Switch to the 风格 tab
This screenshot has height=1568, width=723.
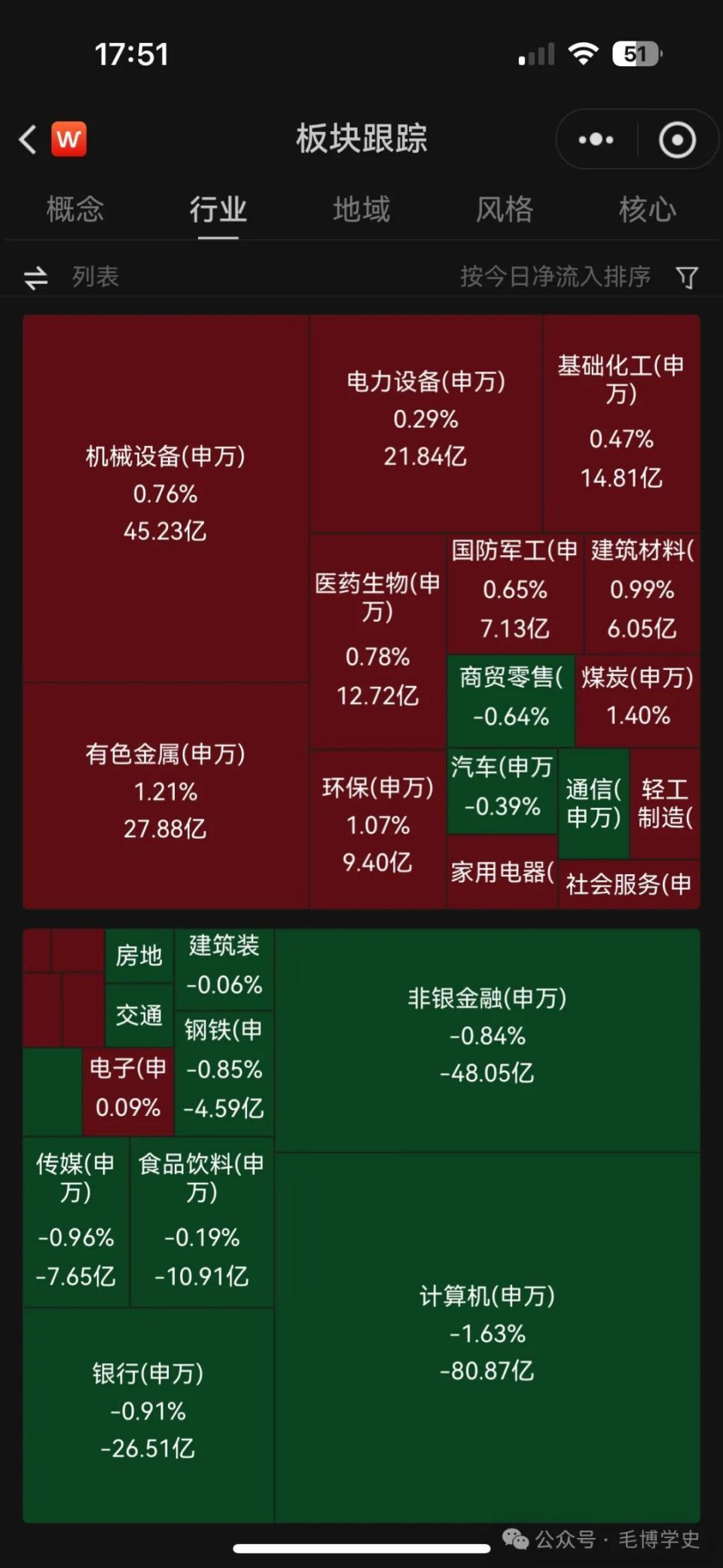tap(505, 209)
